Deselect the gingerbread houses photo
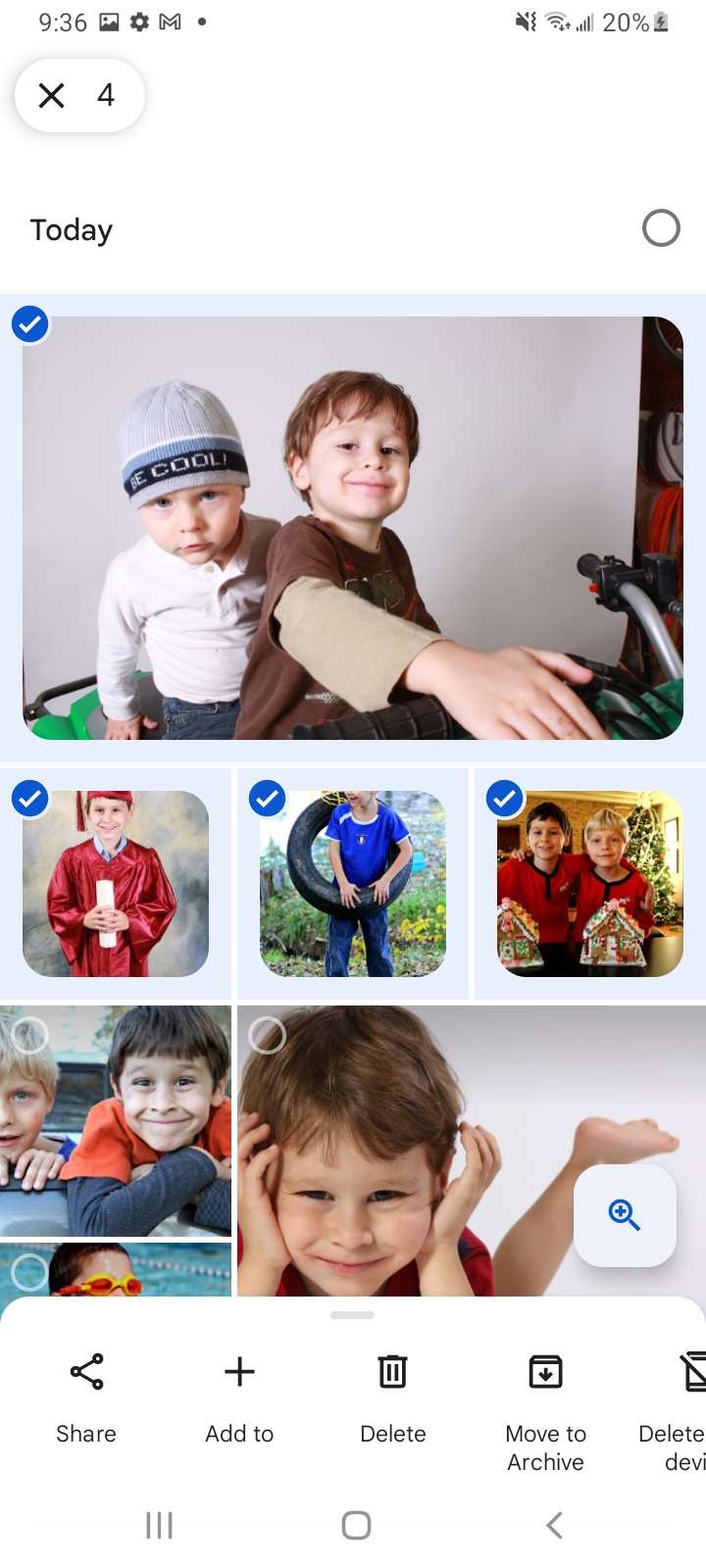The height and width of the screenshot is (1568, 706). [505, 800]
